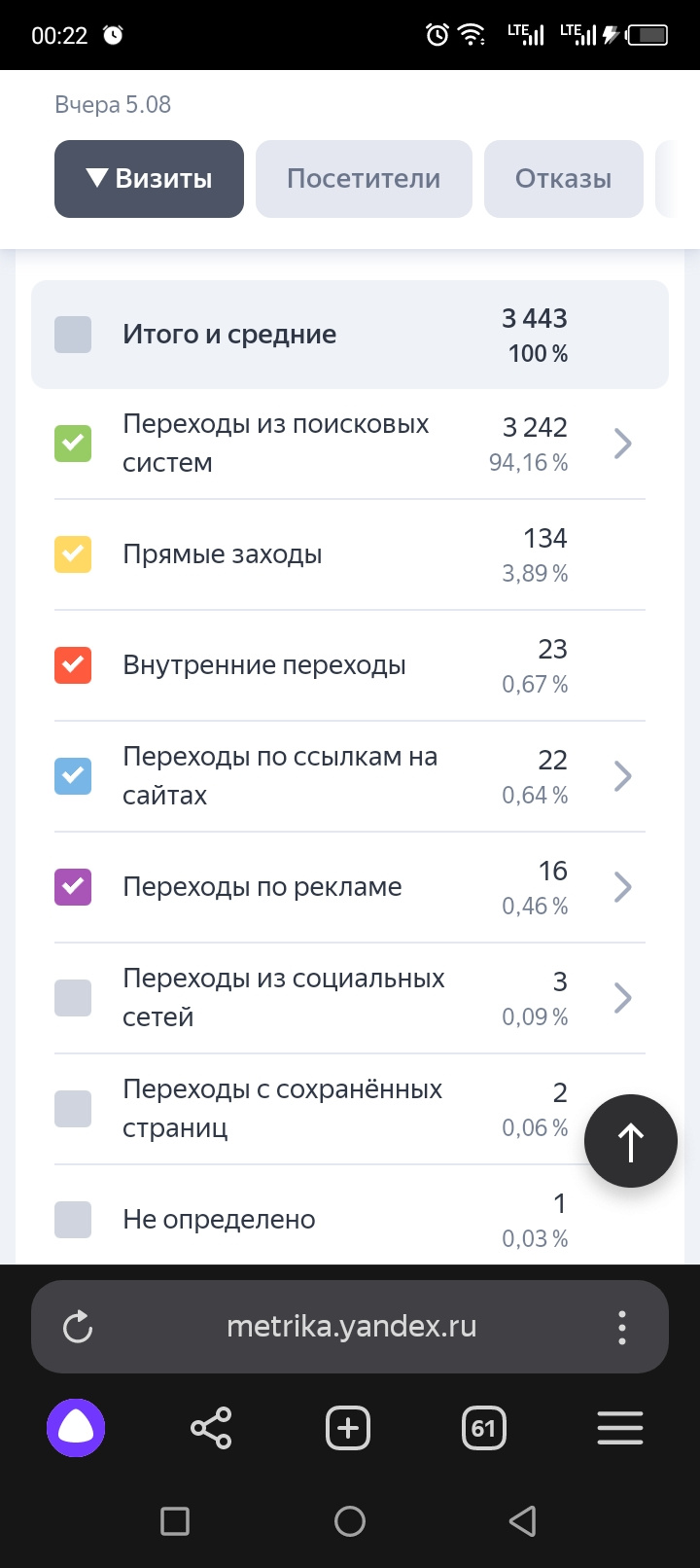Uncheck Переходы из поисковых систем

(x=73, y=444)
